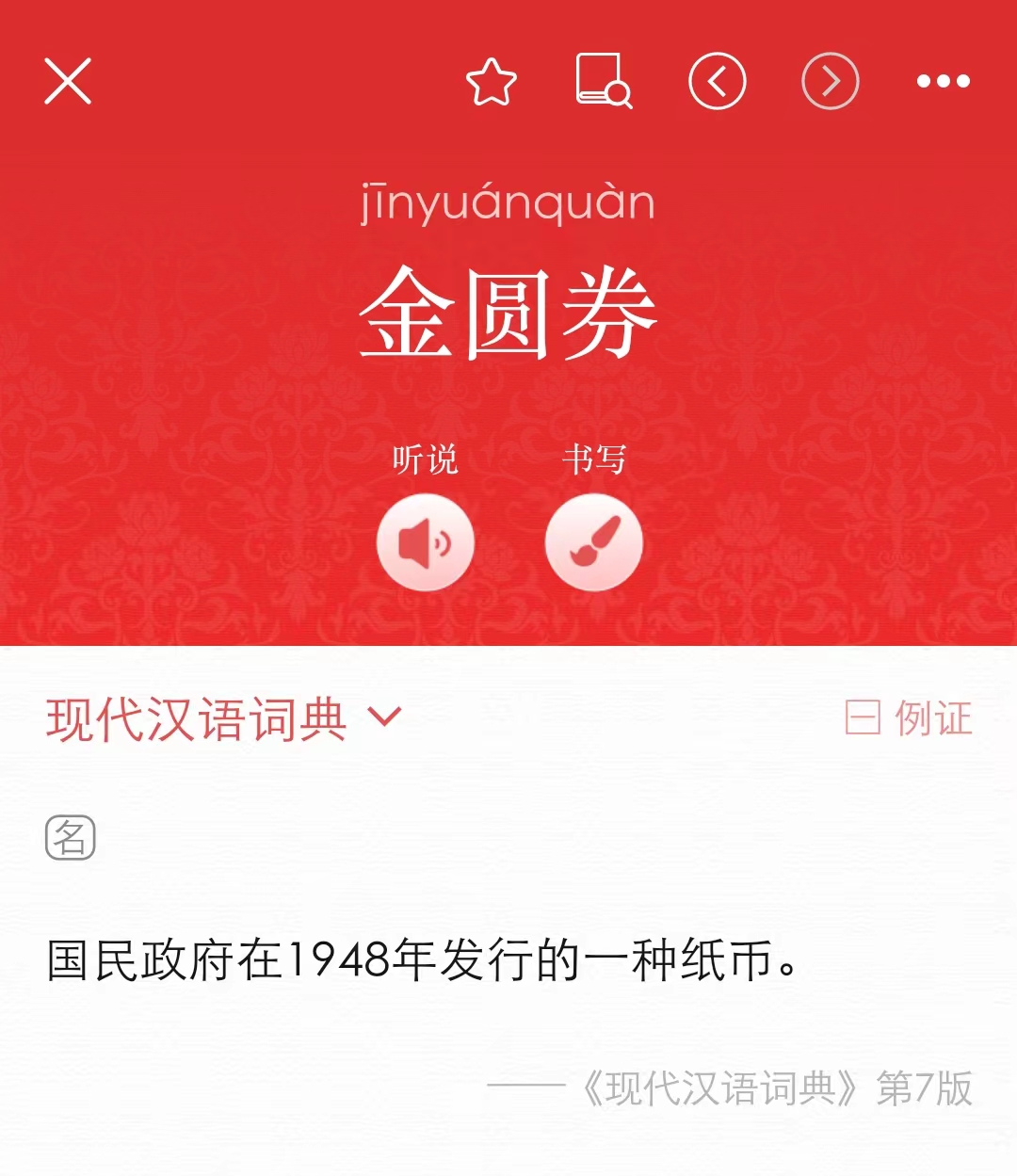This screenshot has width=1017, height=1176.
Task: Go to the next entry
Action: click(x=831, y=82)
